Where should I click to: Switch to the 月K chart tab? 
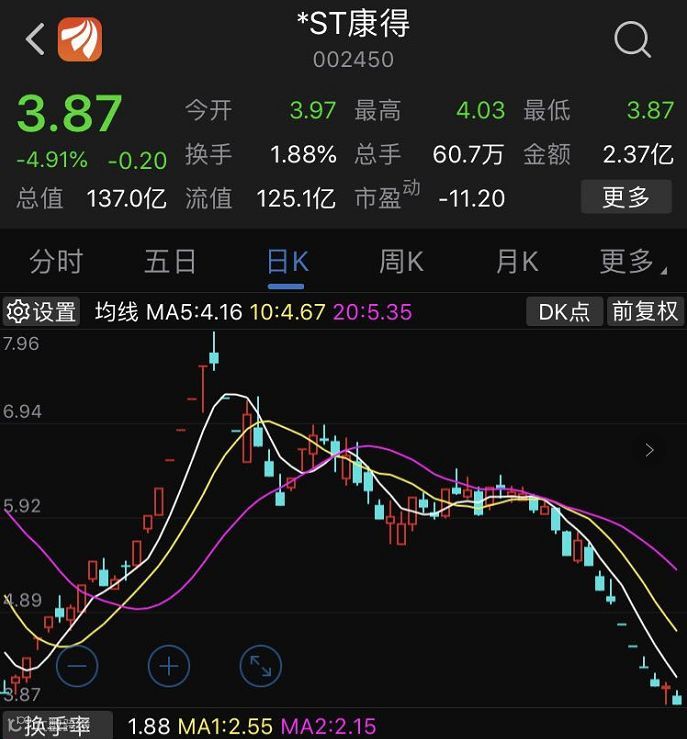tap(517, 262)
